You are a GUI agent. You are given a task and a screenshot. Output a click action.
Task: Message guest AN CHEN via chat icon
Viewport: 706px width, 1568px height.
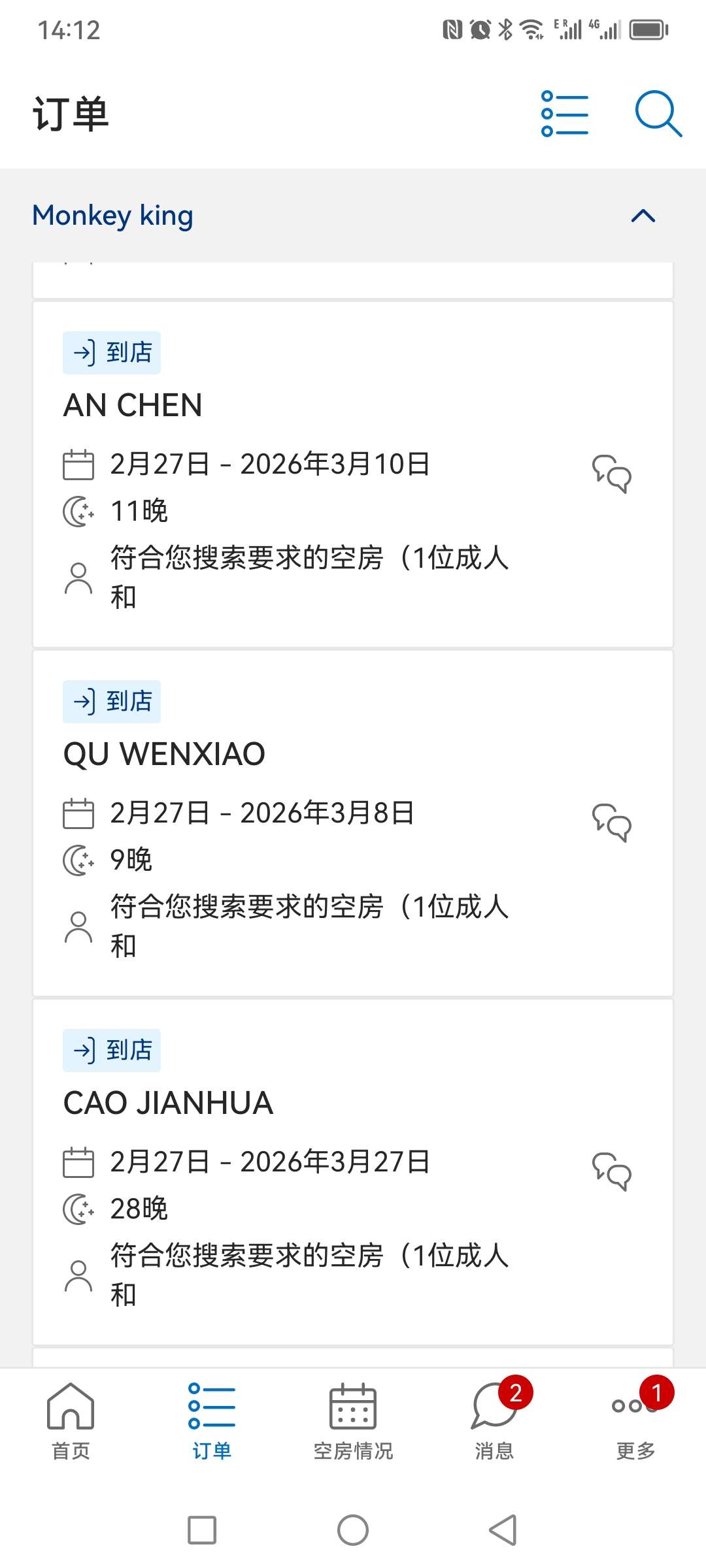(612, 474)
